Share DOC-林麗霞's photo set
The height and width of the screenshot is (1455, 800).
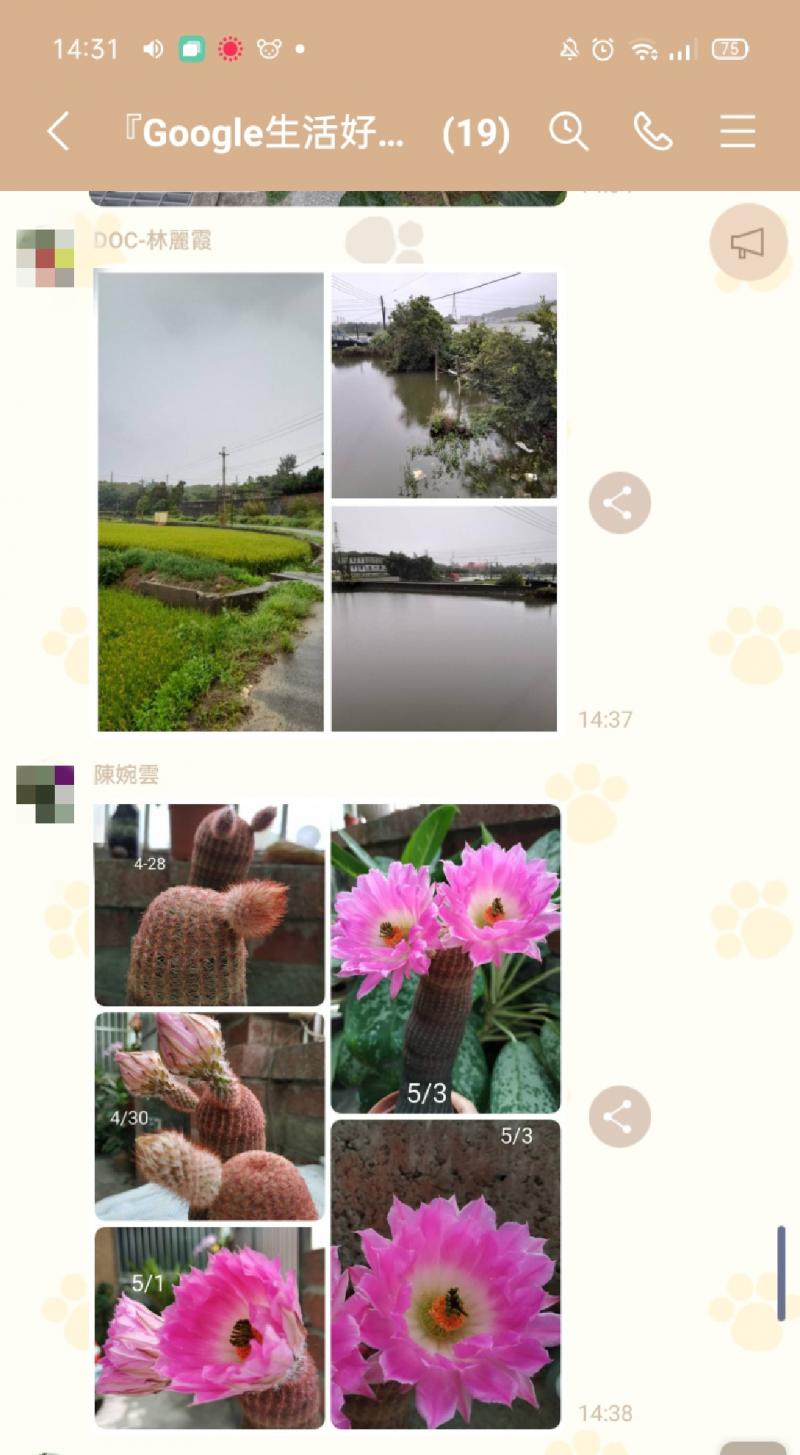click(619, 503)
